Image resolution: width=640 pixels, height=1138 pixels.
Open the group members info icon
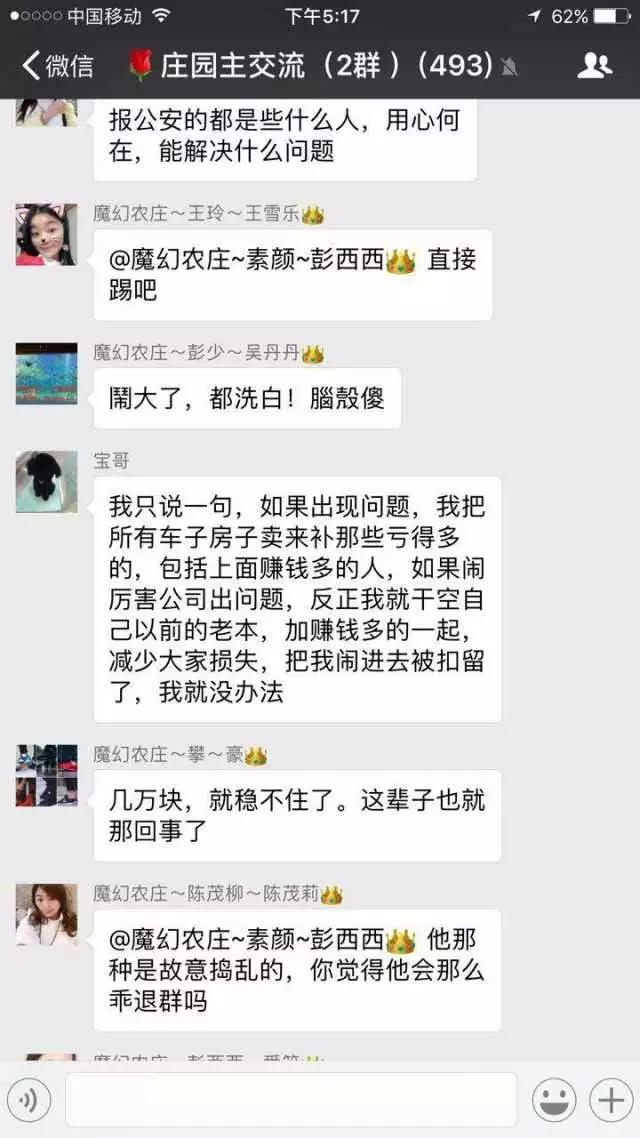click(595, 66)
